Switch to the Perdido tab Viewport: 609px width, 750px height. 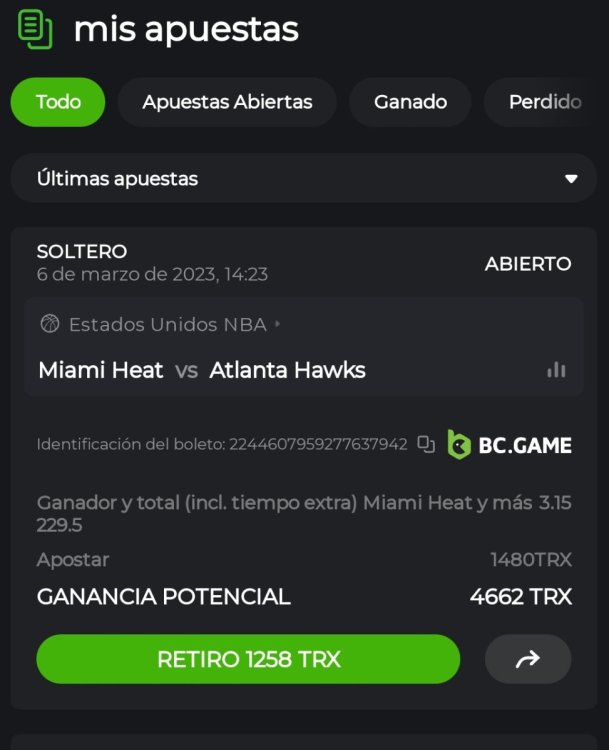point(545,102)
